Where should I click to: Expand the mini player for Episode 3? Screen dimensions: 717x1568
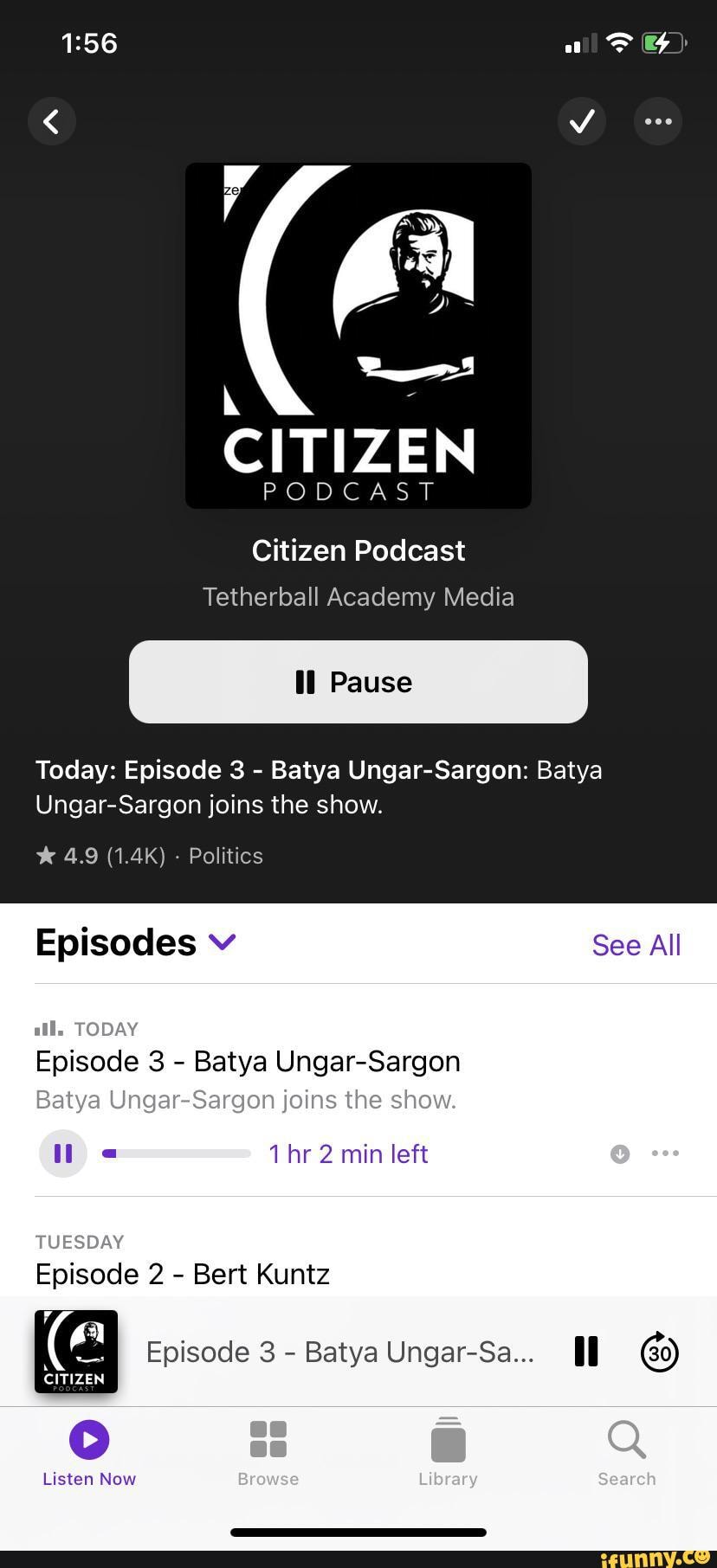pyautogui.click(x=339, y=1352)
